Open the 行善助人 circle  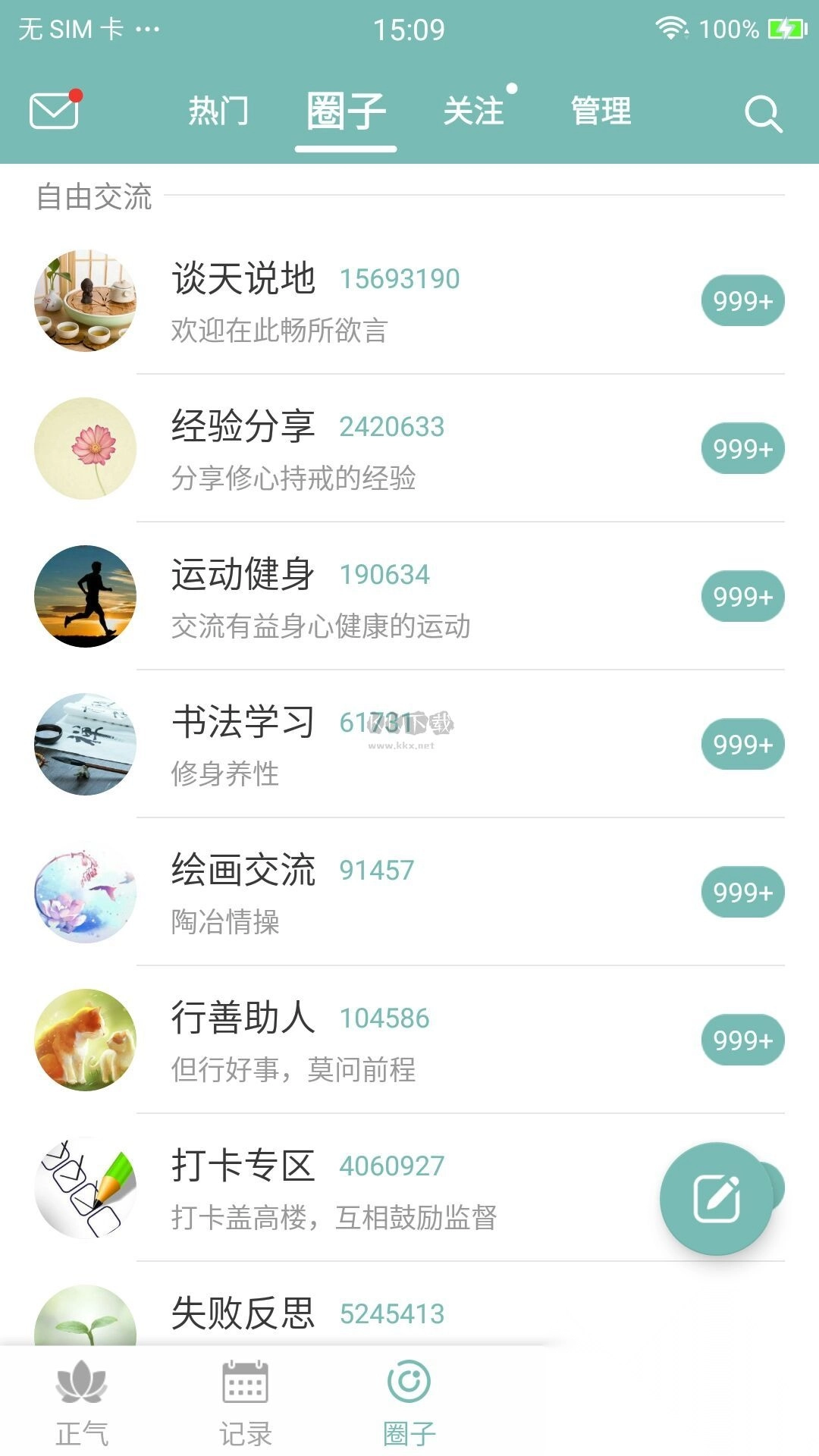(409, 1040)
